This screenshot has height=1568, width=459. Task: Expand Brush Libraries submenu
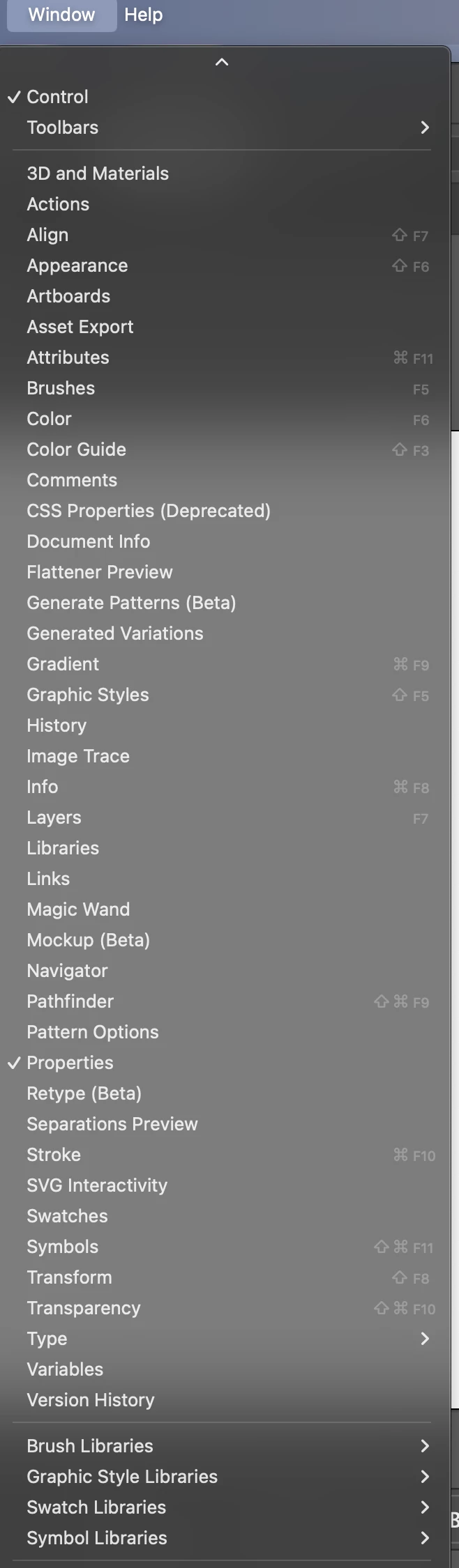(x=90, y=1446)
